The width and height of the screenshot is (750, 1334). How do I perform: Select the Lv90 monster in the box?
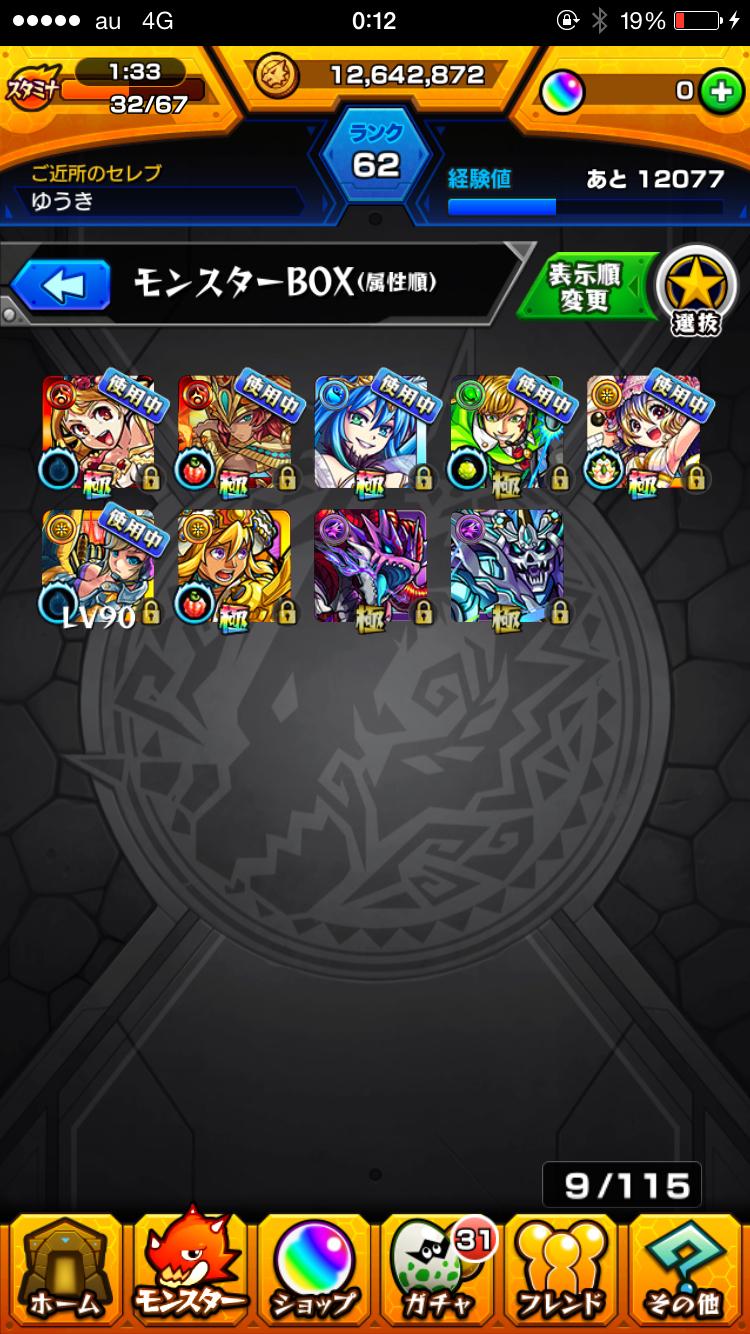click(x=98, y=567)
